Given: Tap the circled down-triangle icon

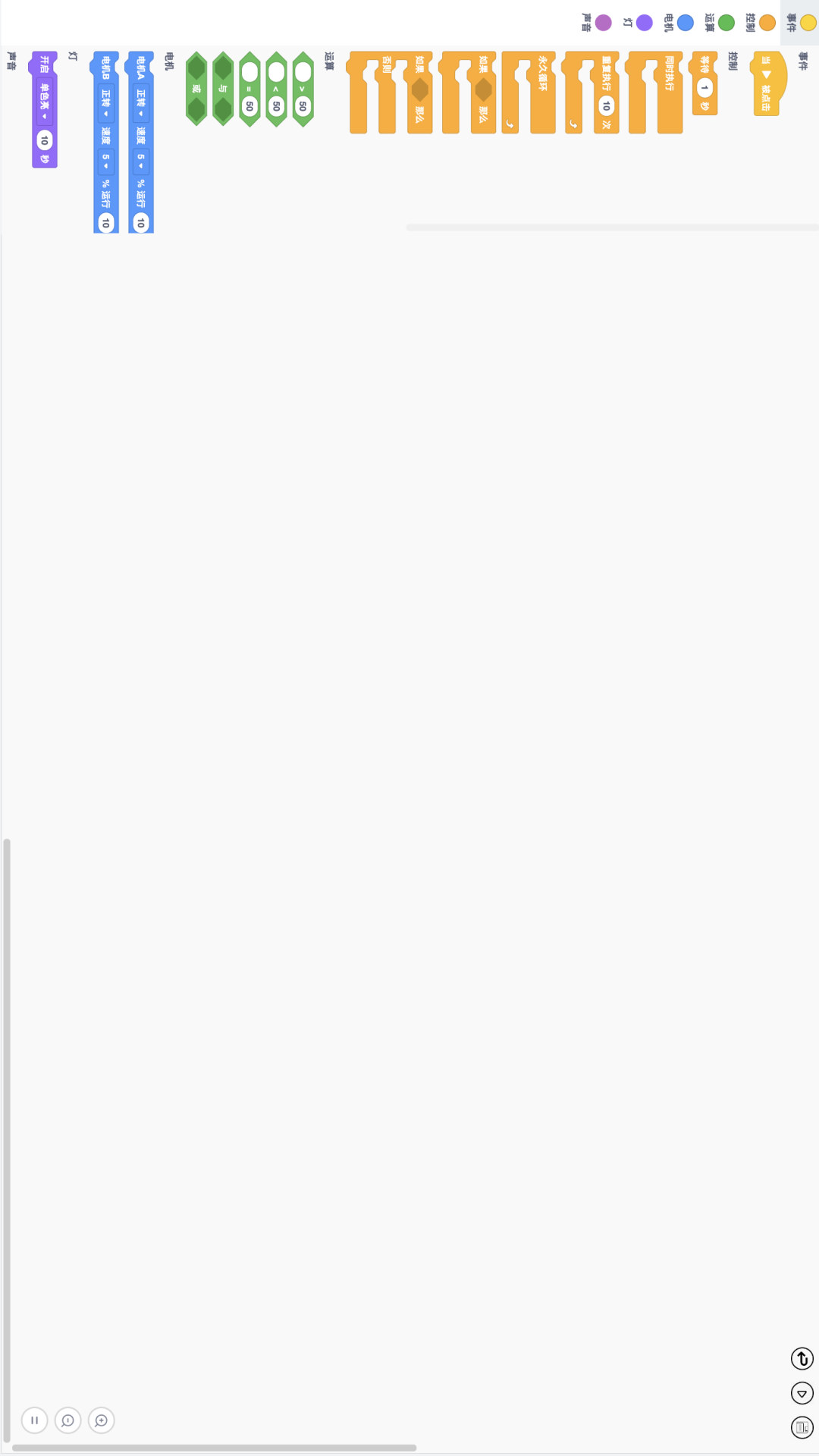Looking at the screenshot, I should click(x=802, y=1393).
